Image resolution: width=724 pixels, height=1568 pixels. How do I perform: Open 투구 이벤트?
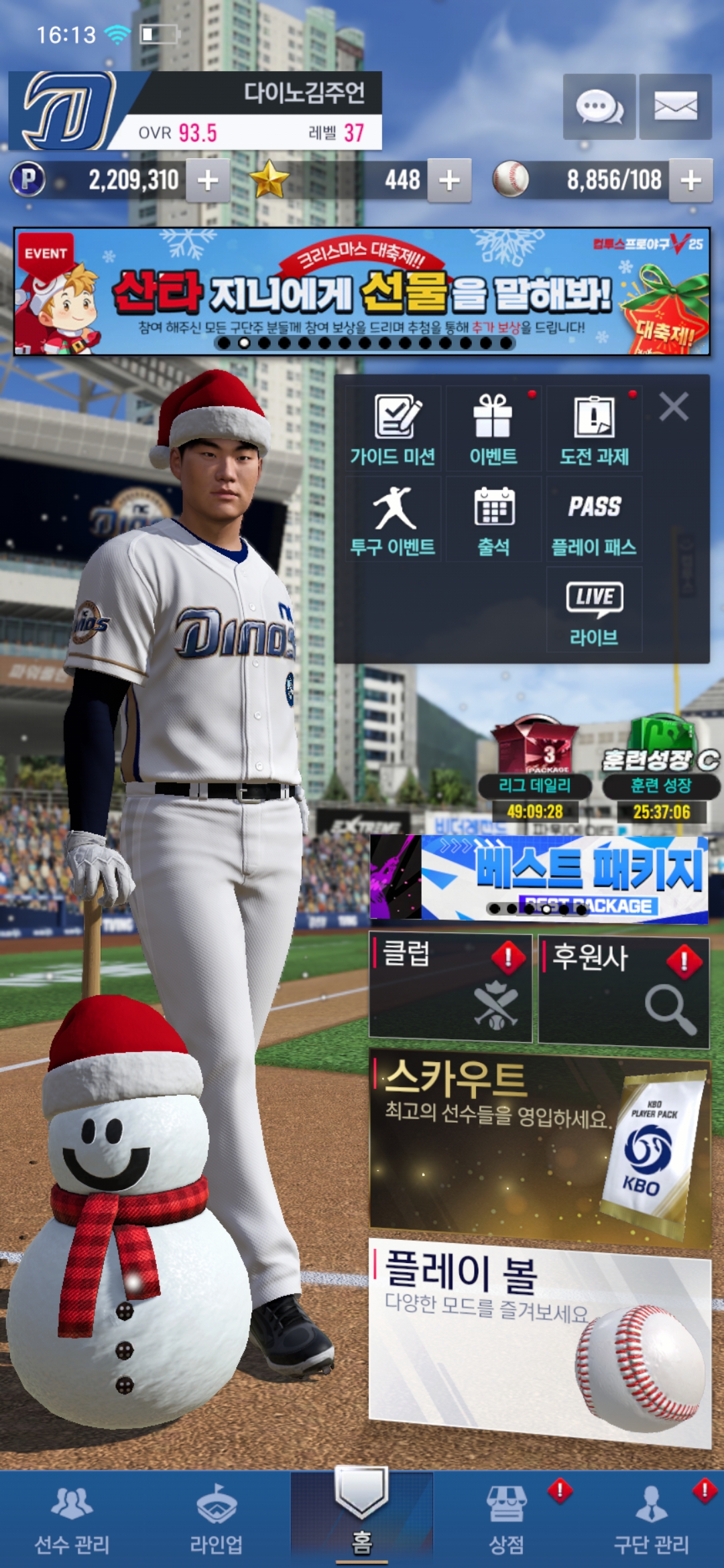[x=394, y=521]
